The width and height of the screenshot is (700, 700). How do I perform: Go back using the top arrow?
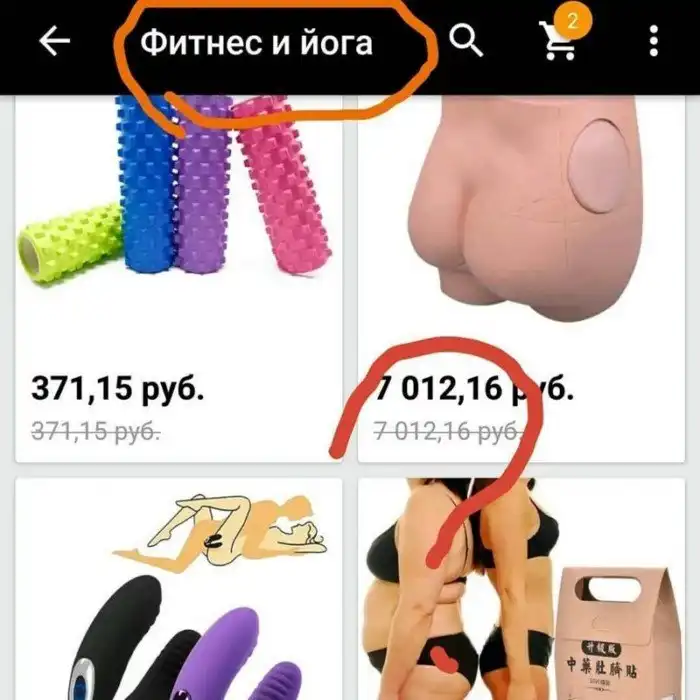click(55, 42)
